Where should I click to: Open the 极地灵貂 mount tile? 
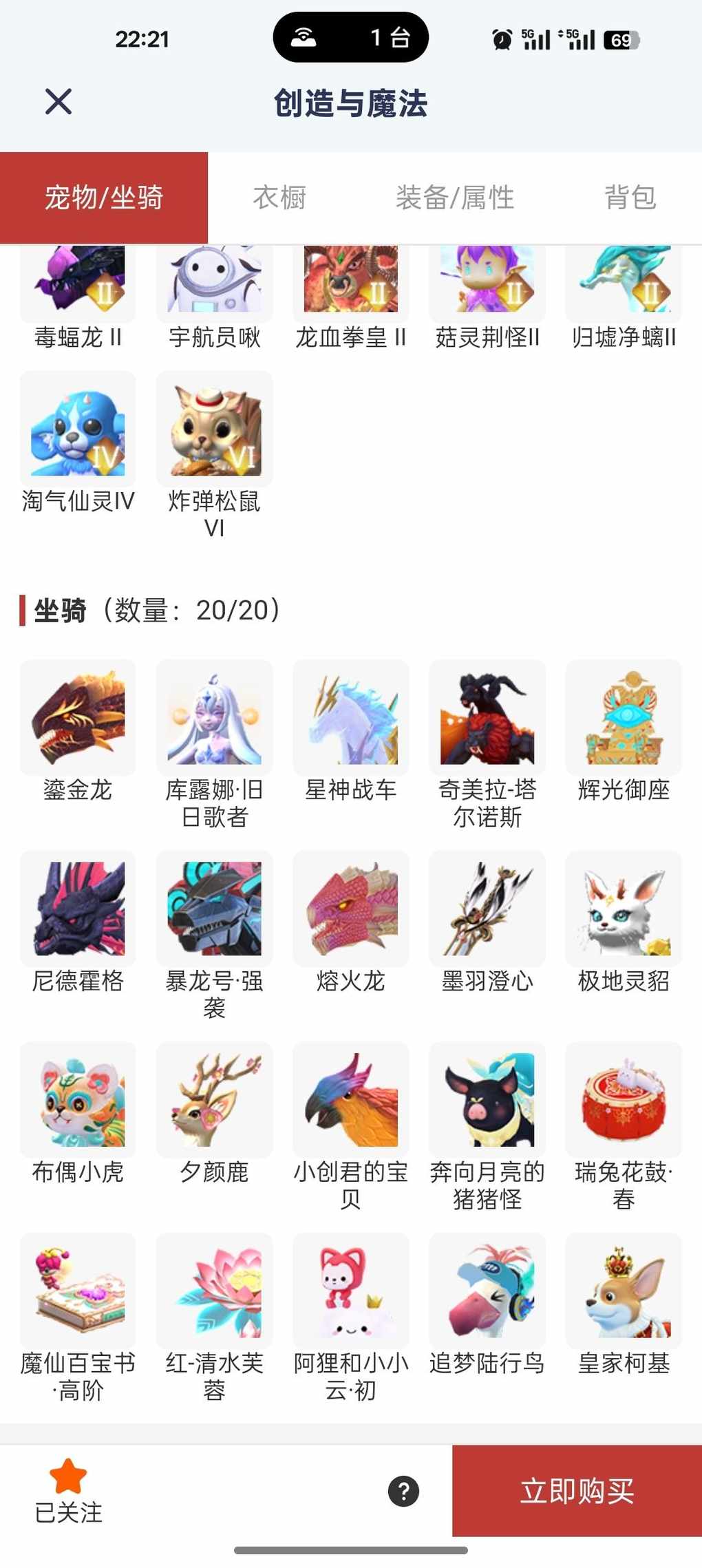coord(624,909)
